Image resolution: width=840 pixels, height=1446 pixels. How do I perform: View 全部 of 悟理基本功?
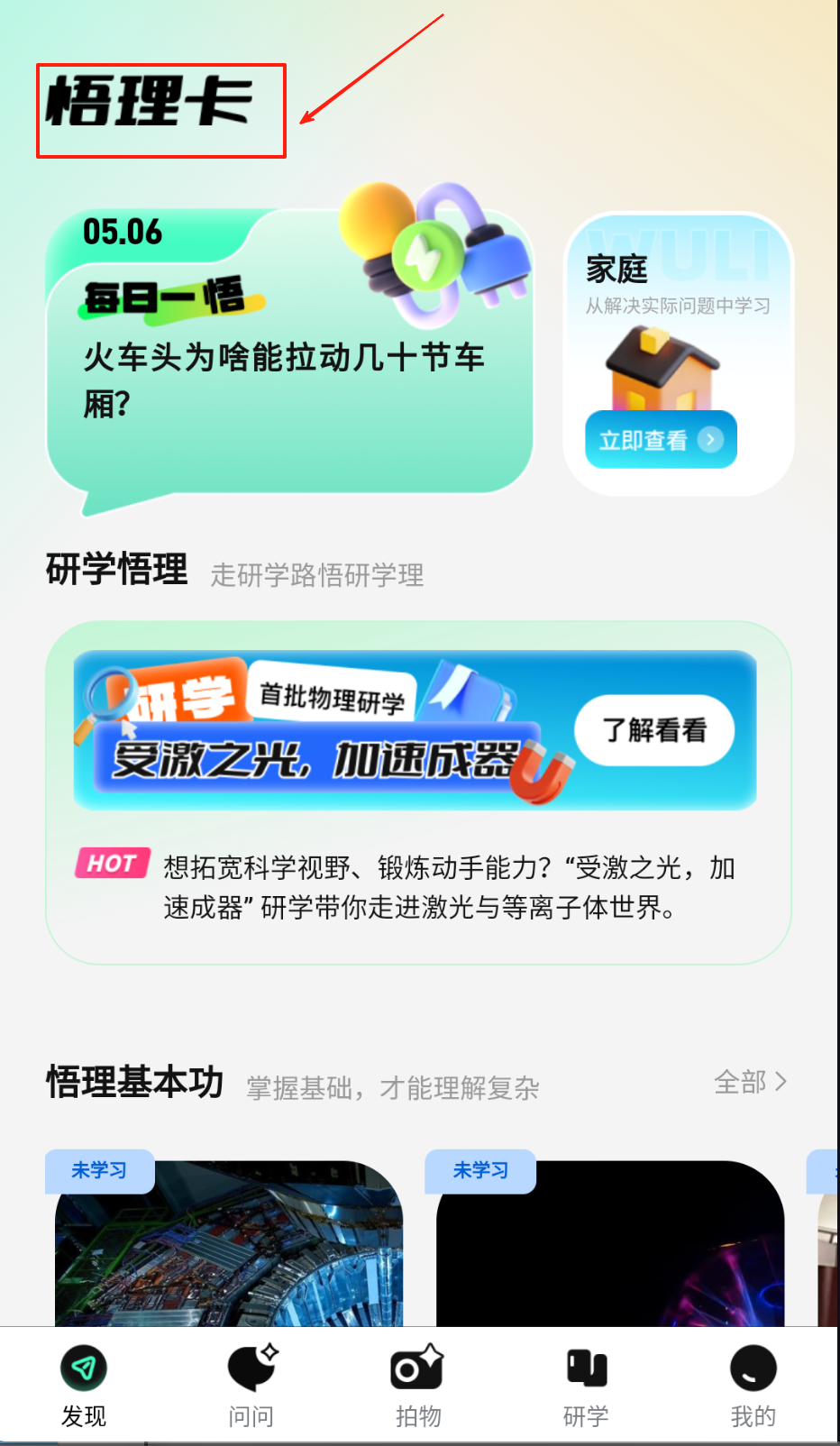(751, 1082)
